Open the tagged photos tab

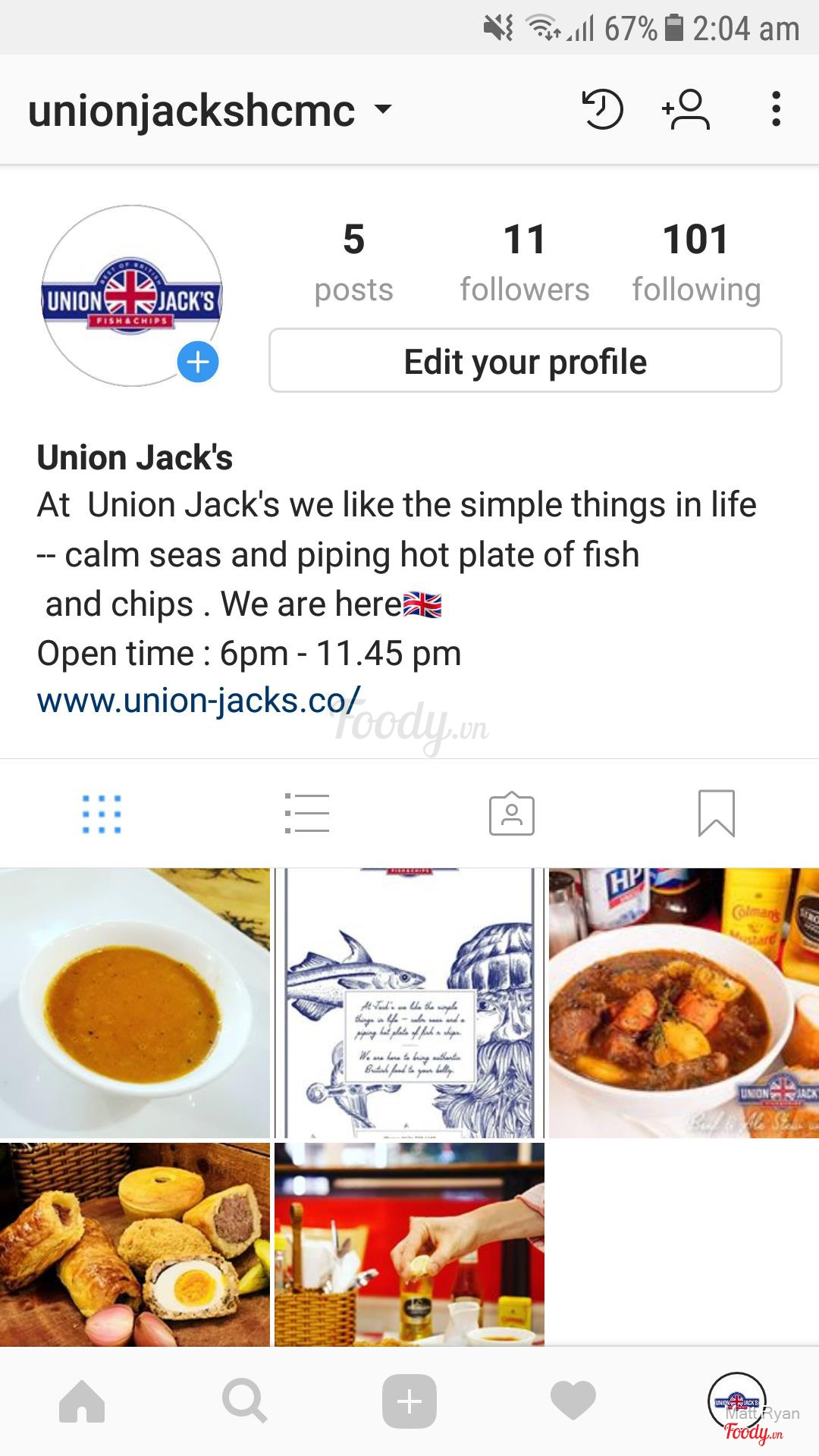(x=511, y=814)
